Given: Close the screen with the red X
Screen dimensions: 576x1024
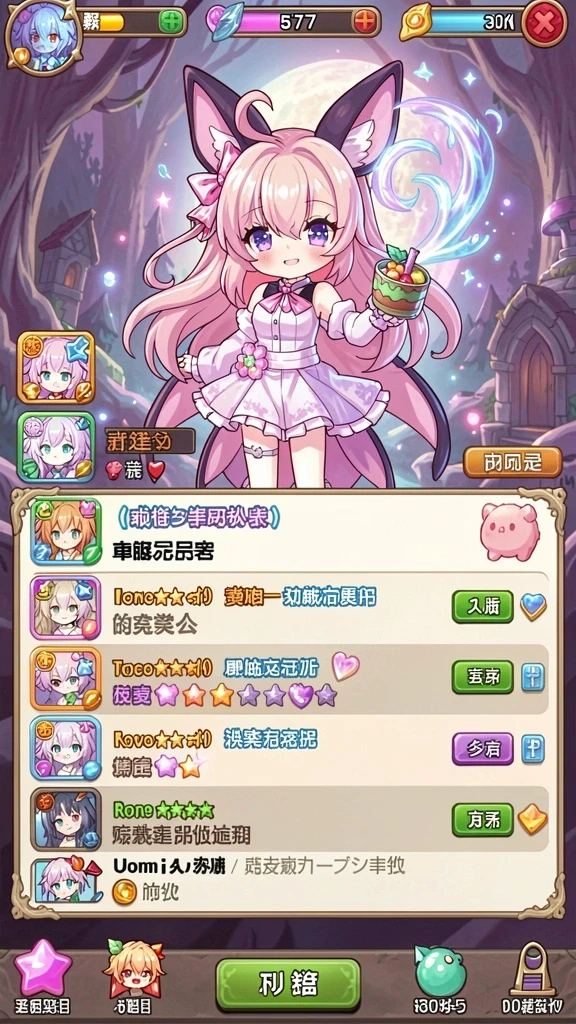Looking at the screenshot, I should coord(545,24).
